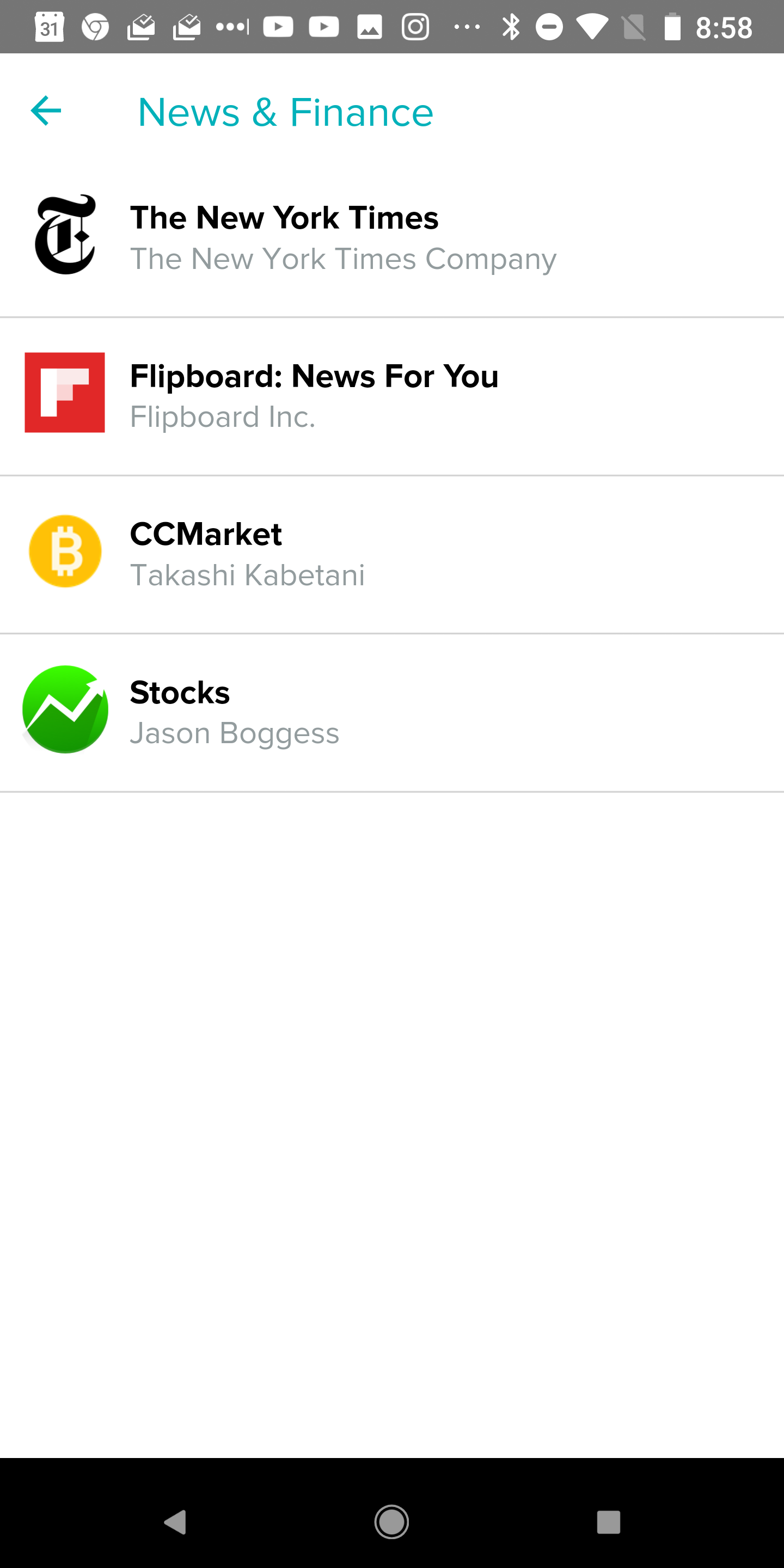View the Stocks app by Jason Boggess
784x1568 pixels.
(392, 713)
